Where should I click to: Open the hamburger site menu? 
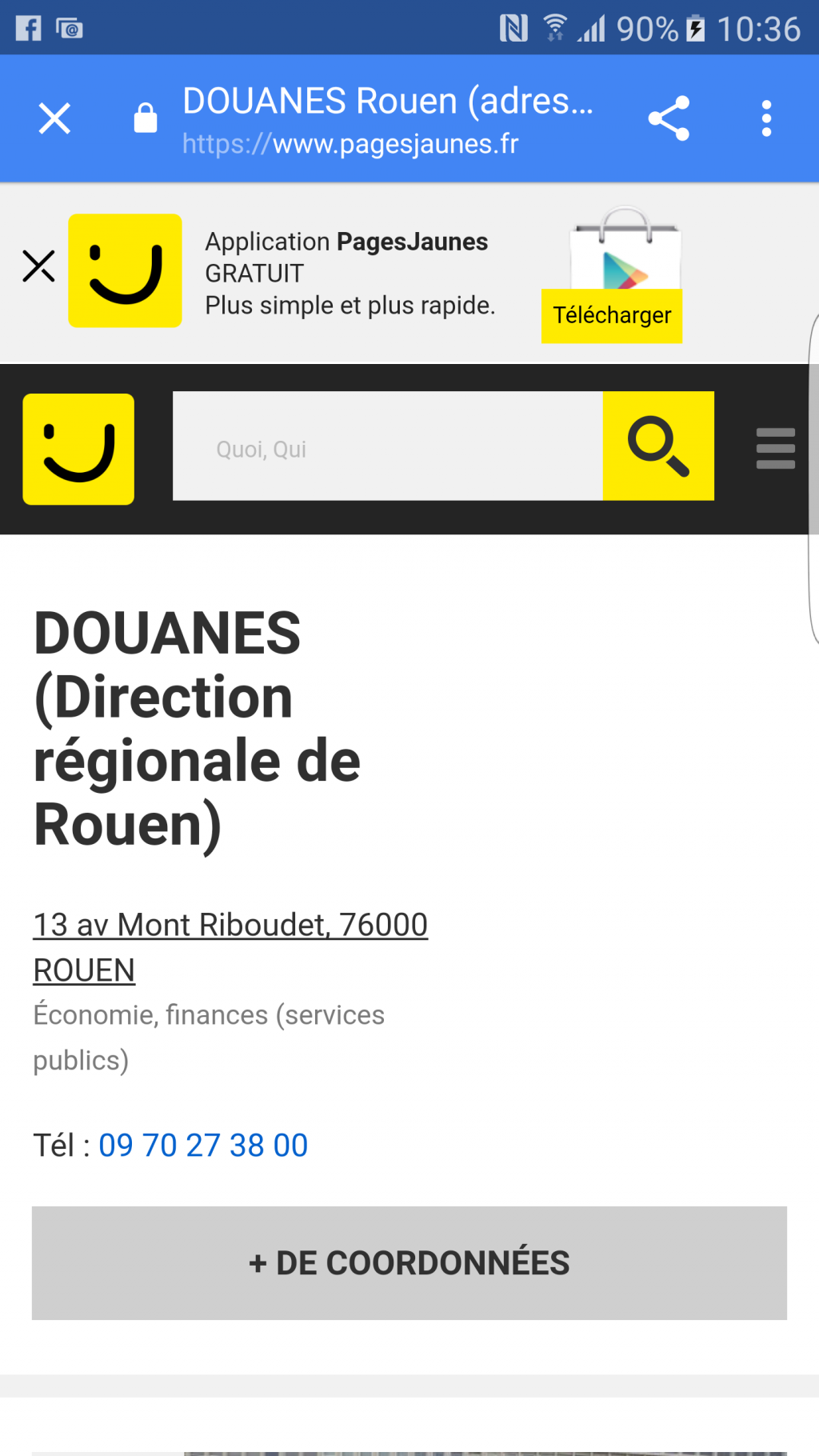(775, 448)
